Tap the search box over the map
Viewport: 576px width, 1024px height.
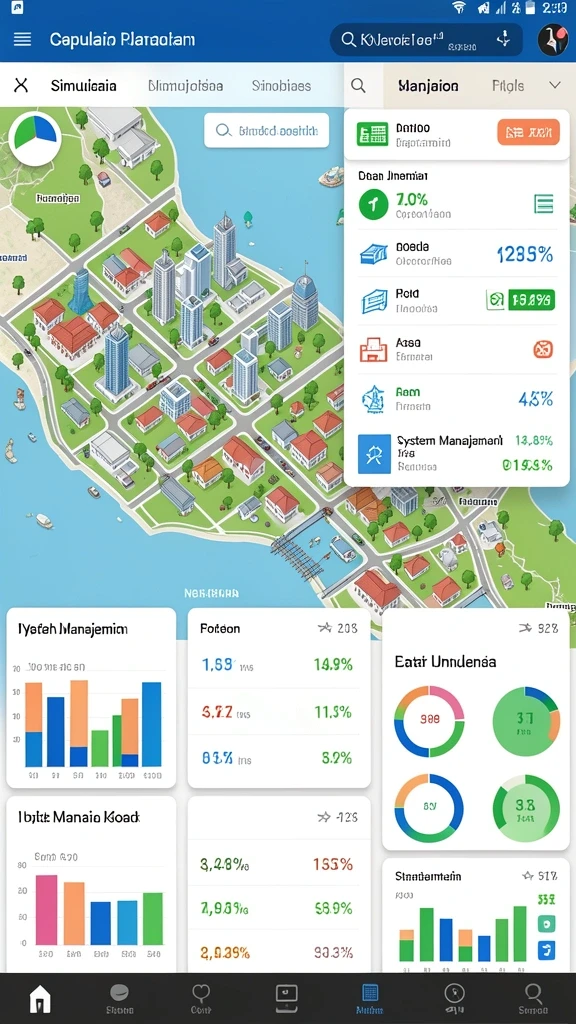pos(266,131)
